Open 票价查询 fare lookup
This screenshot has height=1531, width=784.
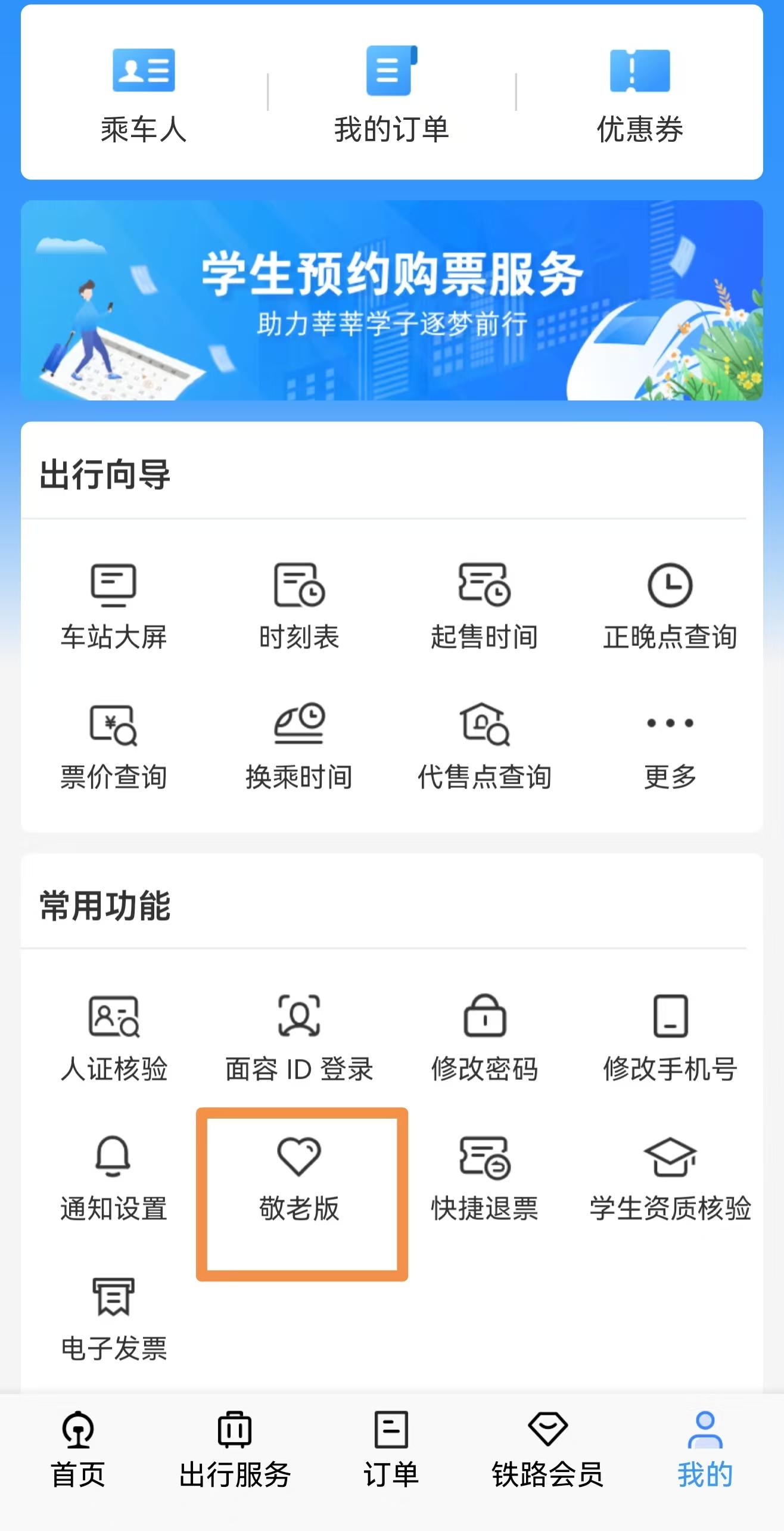[x=113, y=746]
